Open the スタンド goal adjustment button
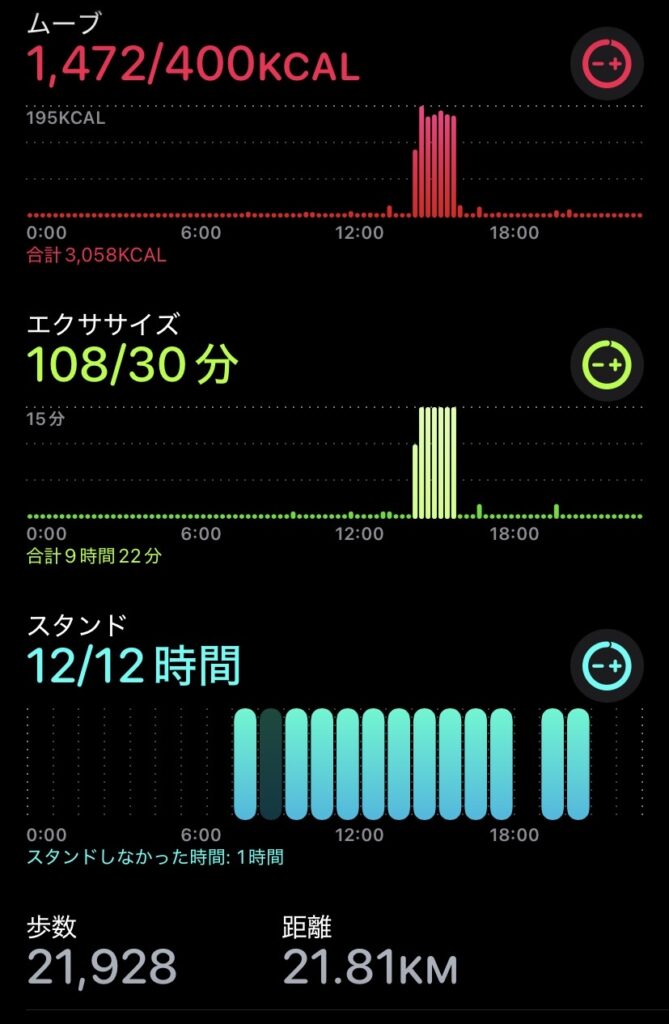The height and width of the screenshot is (1024, 669). [606, 665]
